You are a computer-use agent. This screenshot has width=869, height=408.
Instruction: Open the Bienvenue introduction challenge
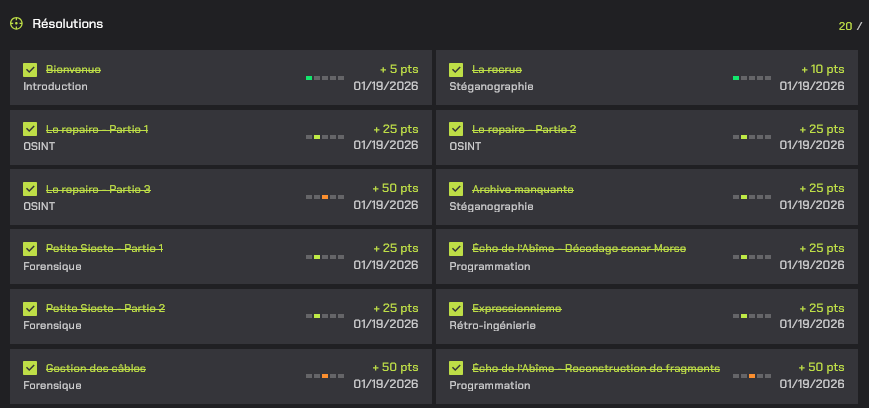click(x=74, y=70)
